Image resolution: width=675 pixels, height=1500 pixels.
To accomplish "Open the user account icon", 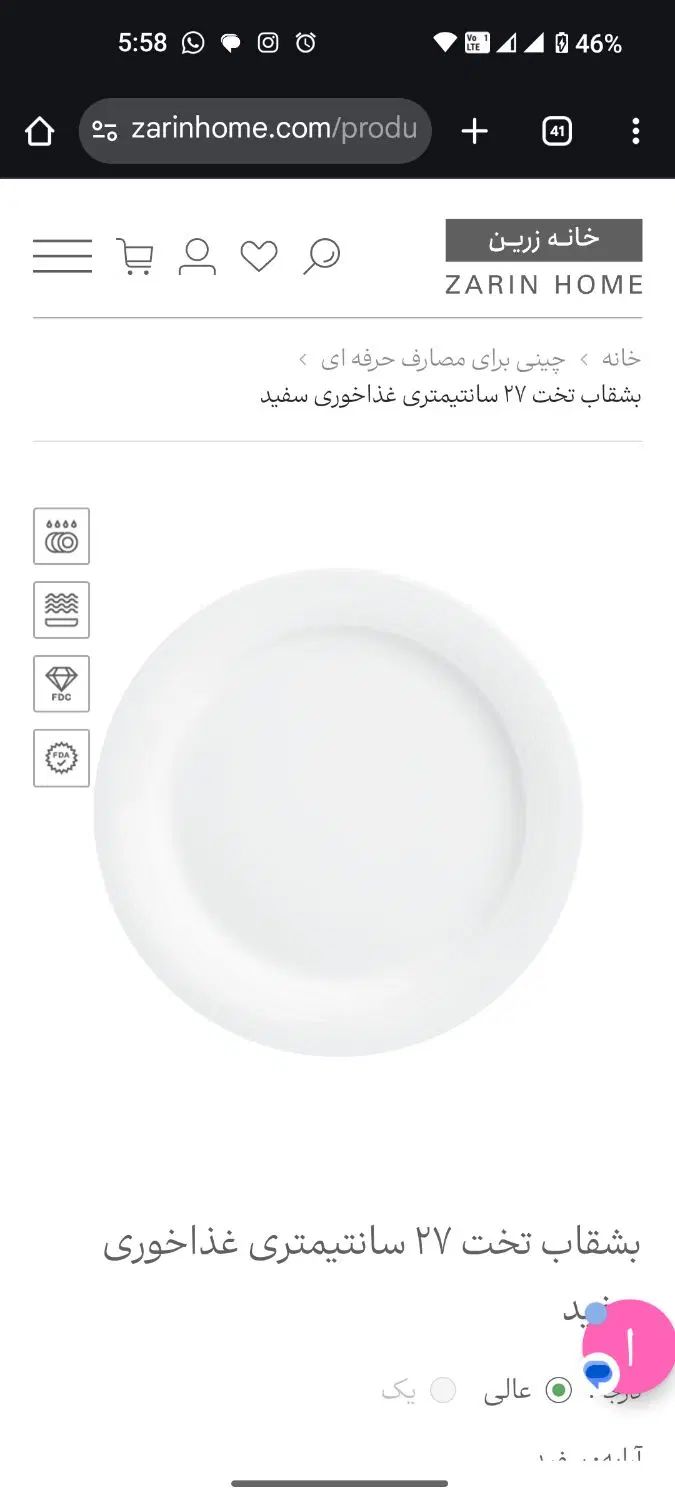I will 197,256.
